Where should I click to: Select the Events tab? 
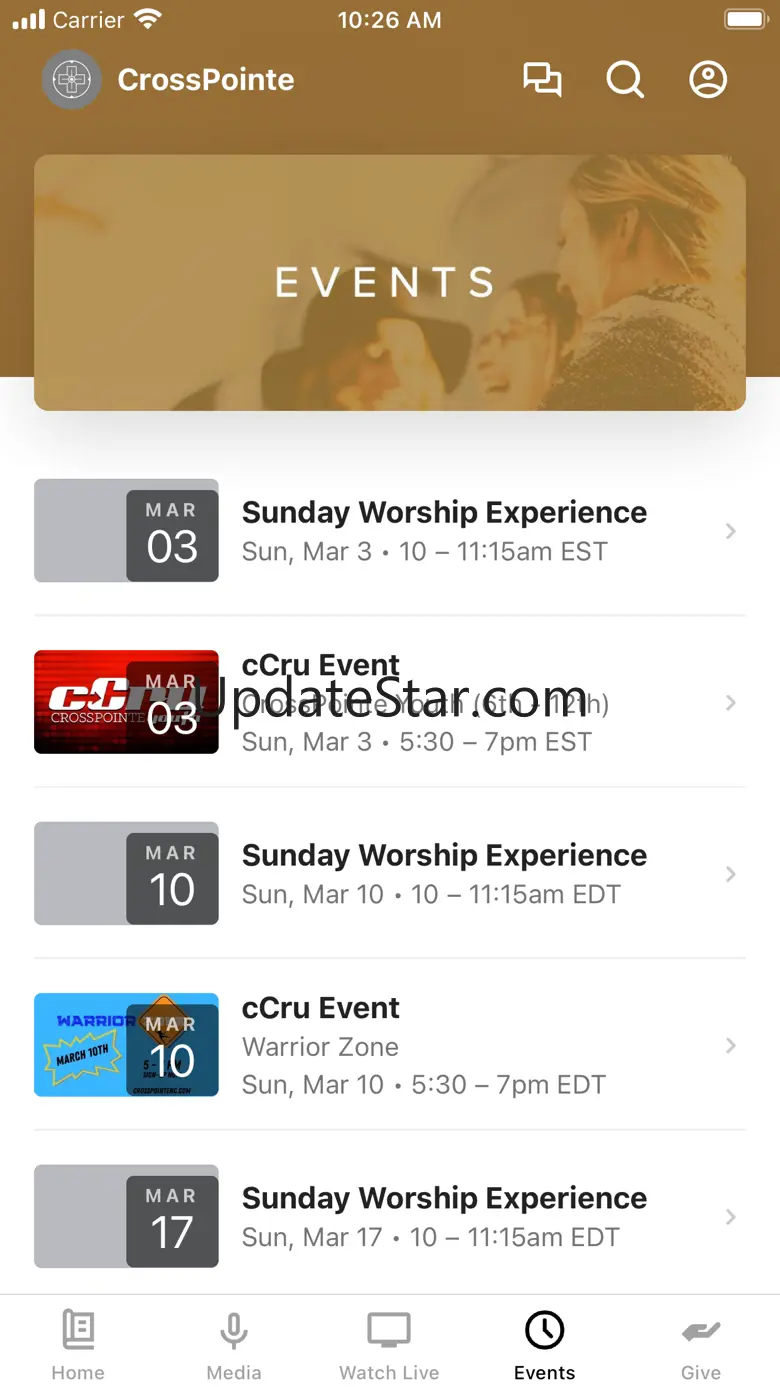pyautogui.click(x=545, y=1345)
